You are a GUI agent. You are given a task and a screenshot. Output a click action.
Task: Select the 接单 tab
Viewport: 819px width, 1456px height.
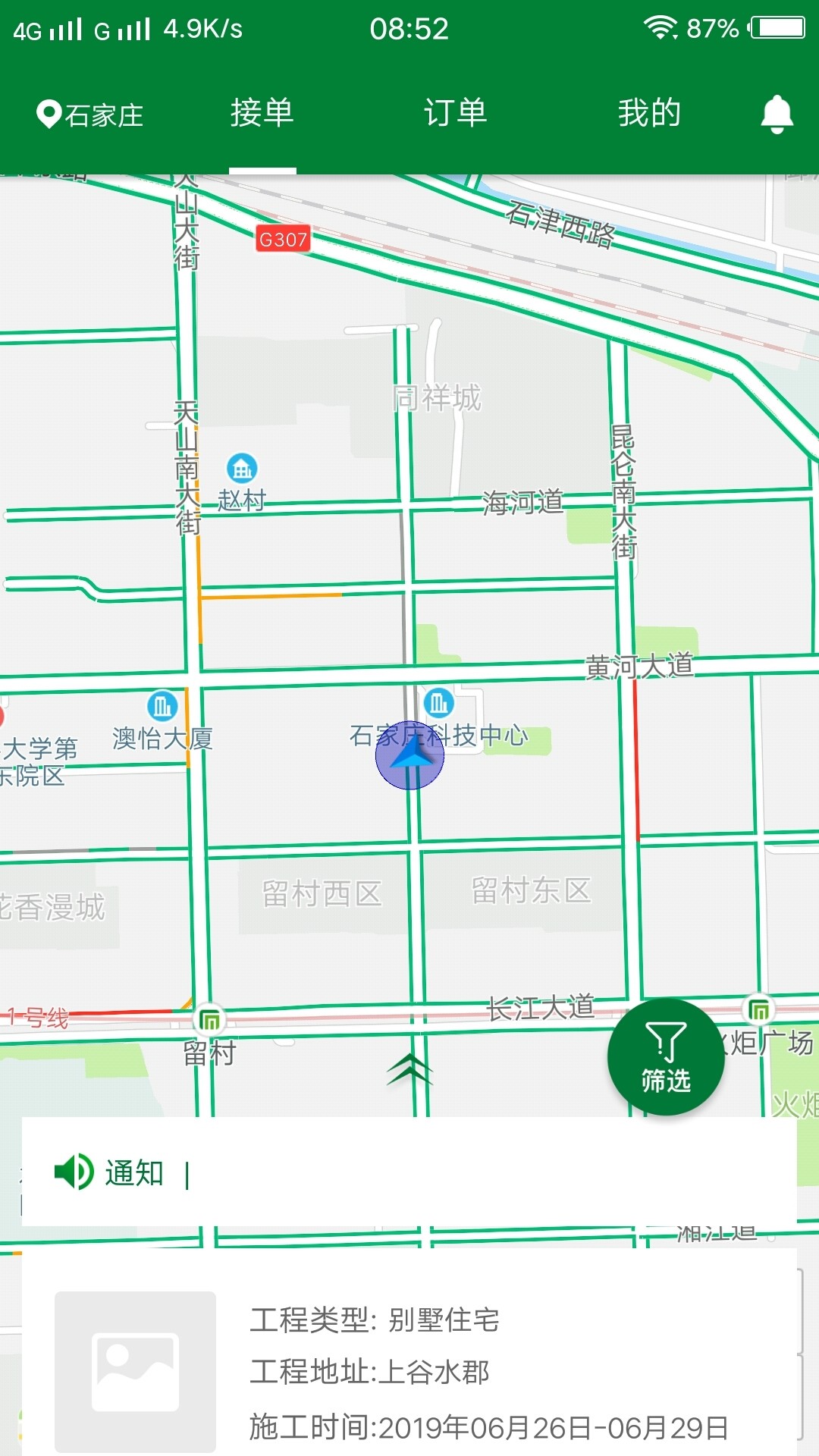[x=262, y=113]
